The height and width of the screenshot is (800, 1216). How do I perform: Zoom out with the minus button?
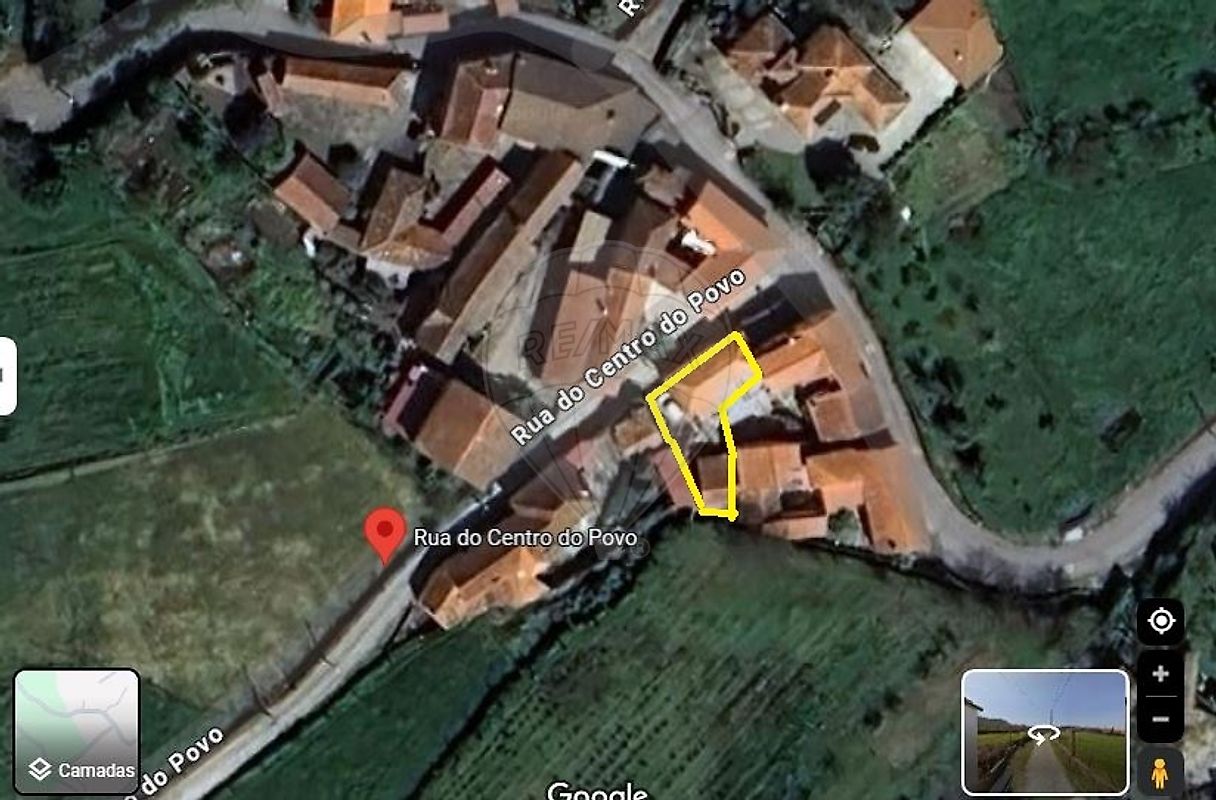(1160, 719)
